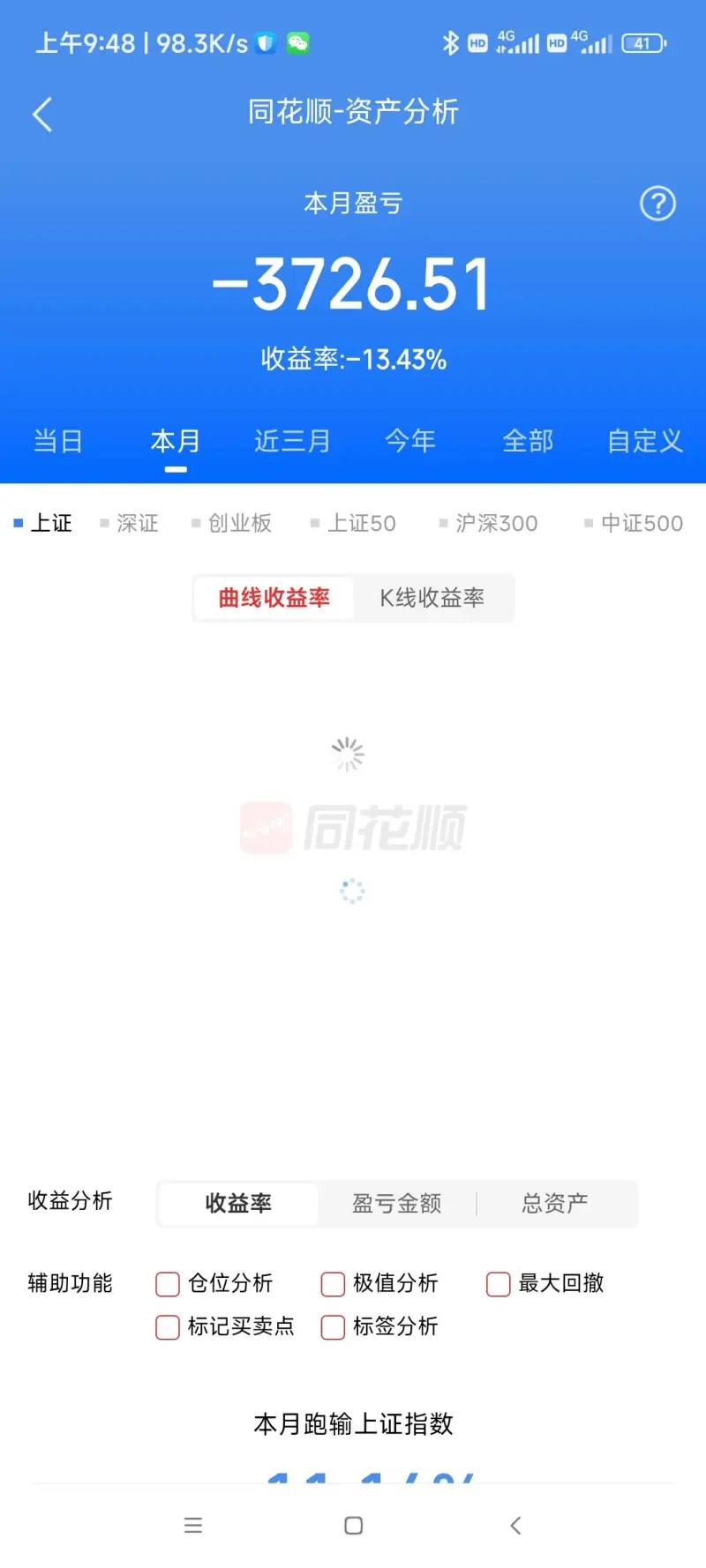Check the 极值分析 option
Viewport: 706px width, 1568px height.
333,1284
